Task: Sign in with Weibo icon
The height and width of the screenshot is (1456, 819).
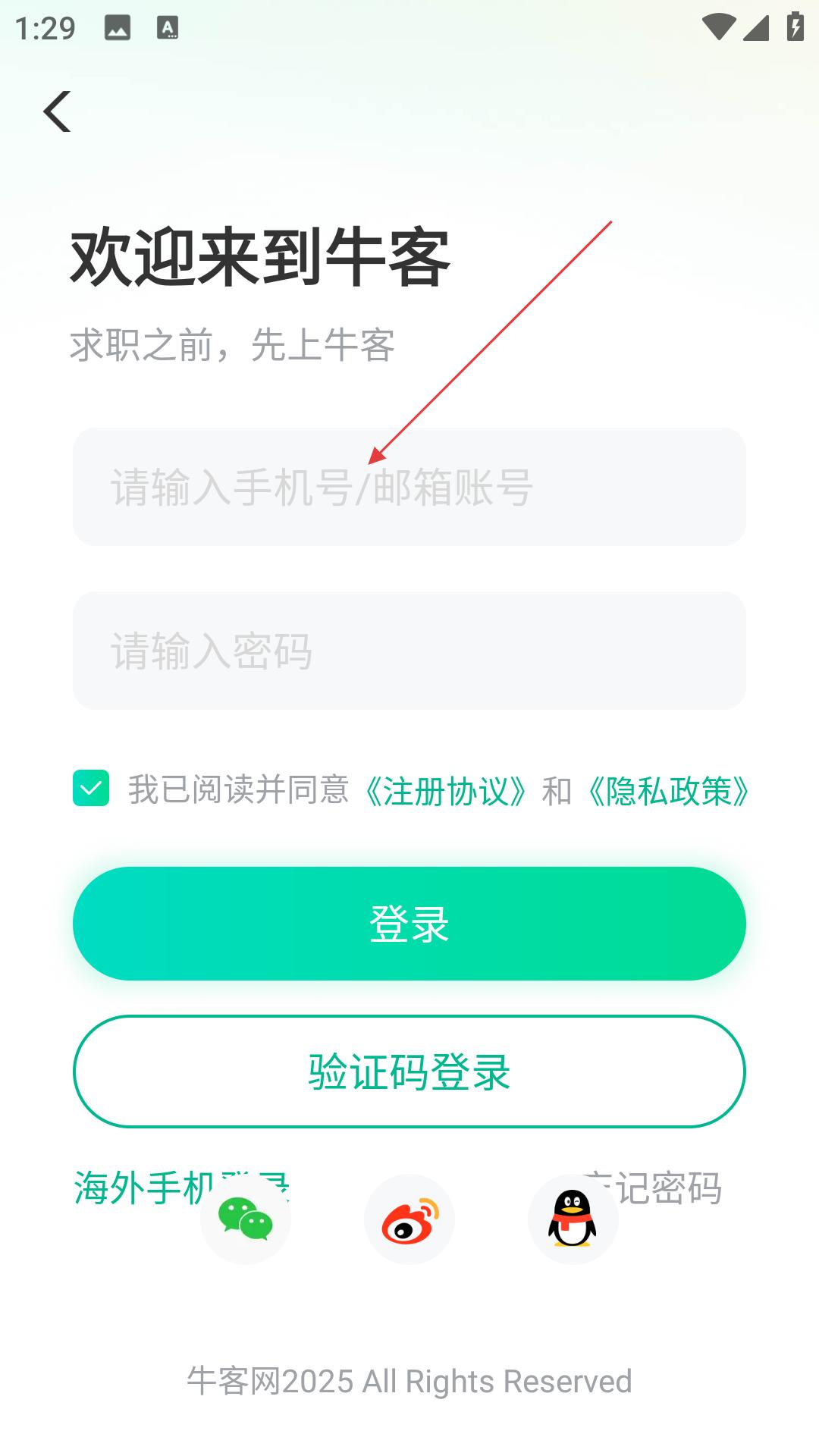Action: click(409, 1219)
